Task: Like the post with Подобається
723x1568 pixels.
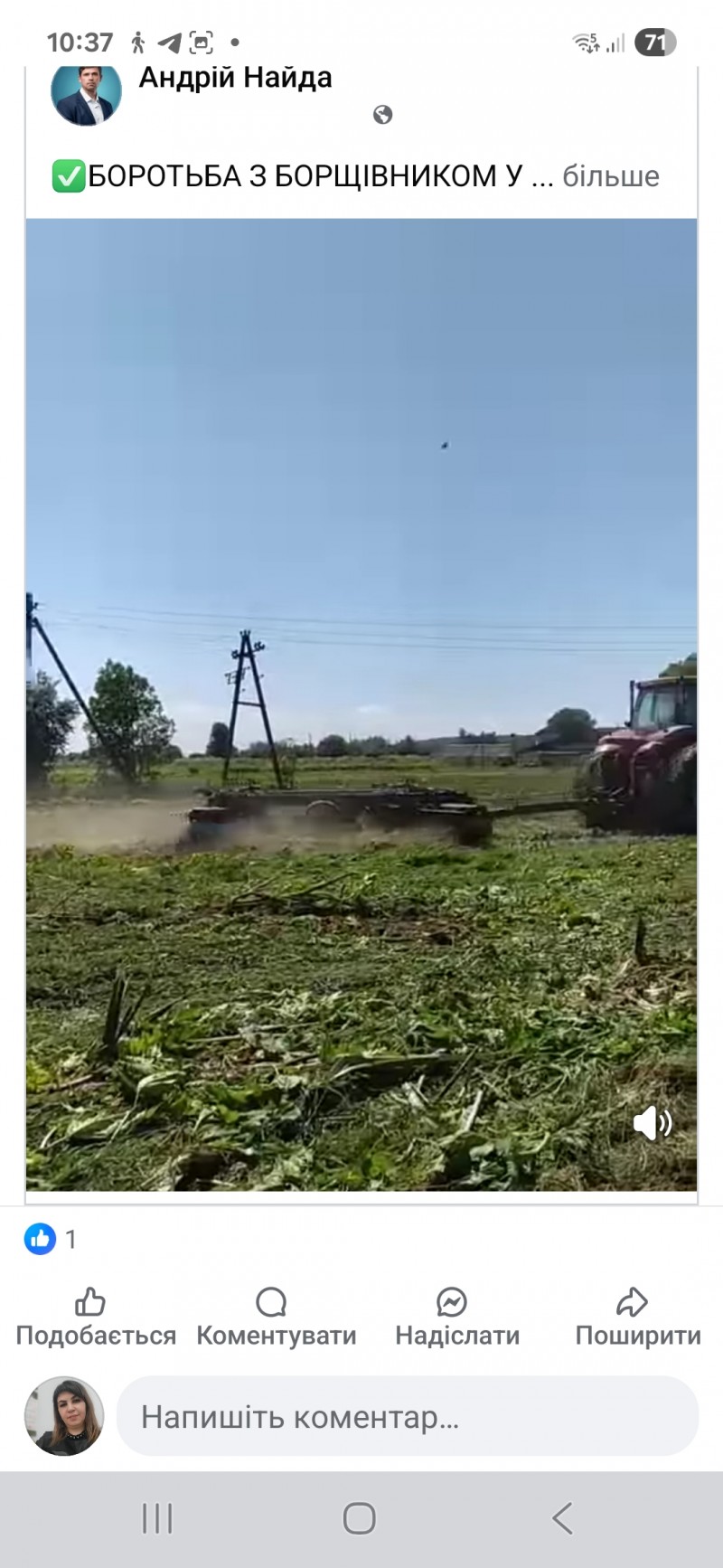Action: [x=95, y=1318]
